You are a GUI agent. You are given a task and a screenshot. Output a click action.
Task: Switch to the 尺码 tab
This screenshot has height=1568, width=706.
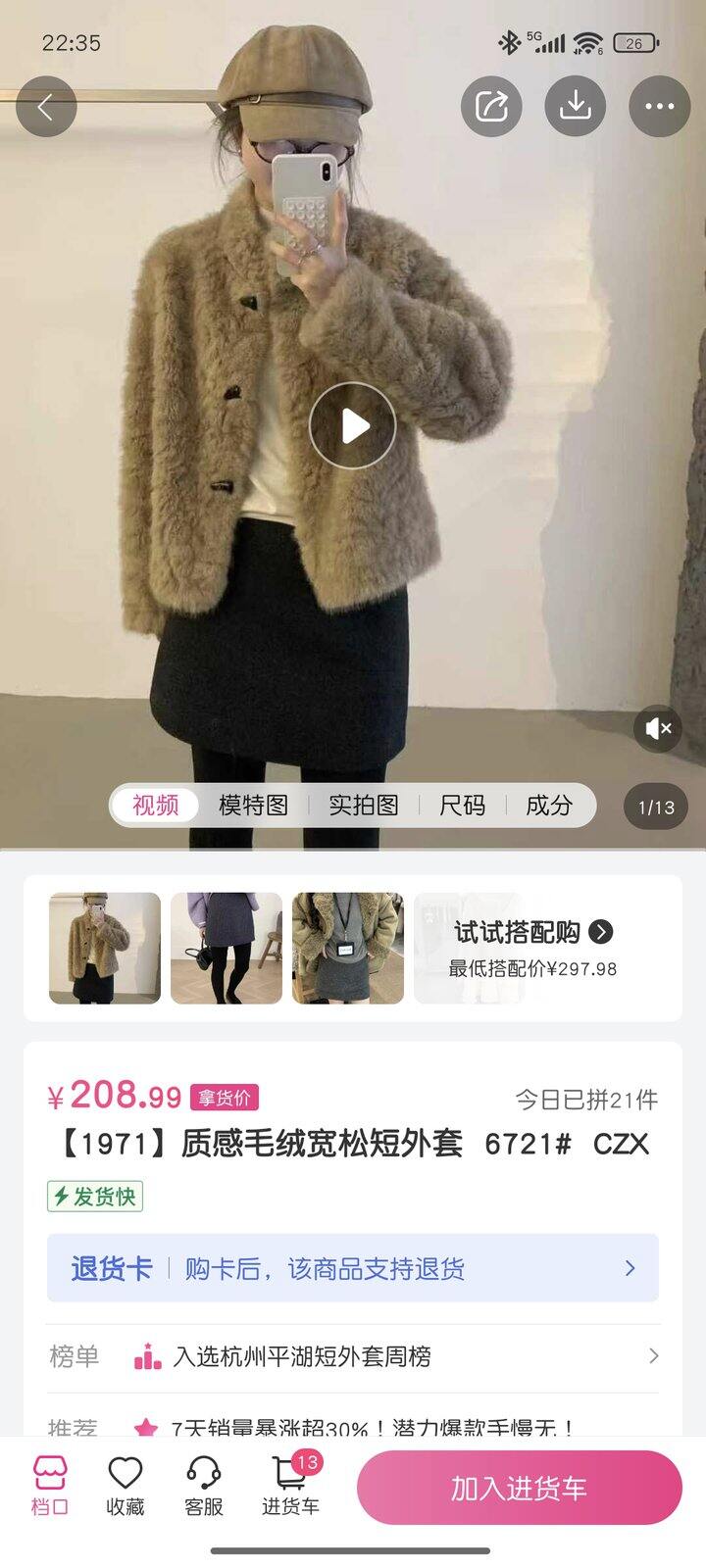coord(462,806)
